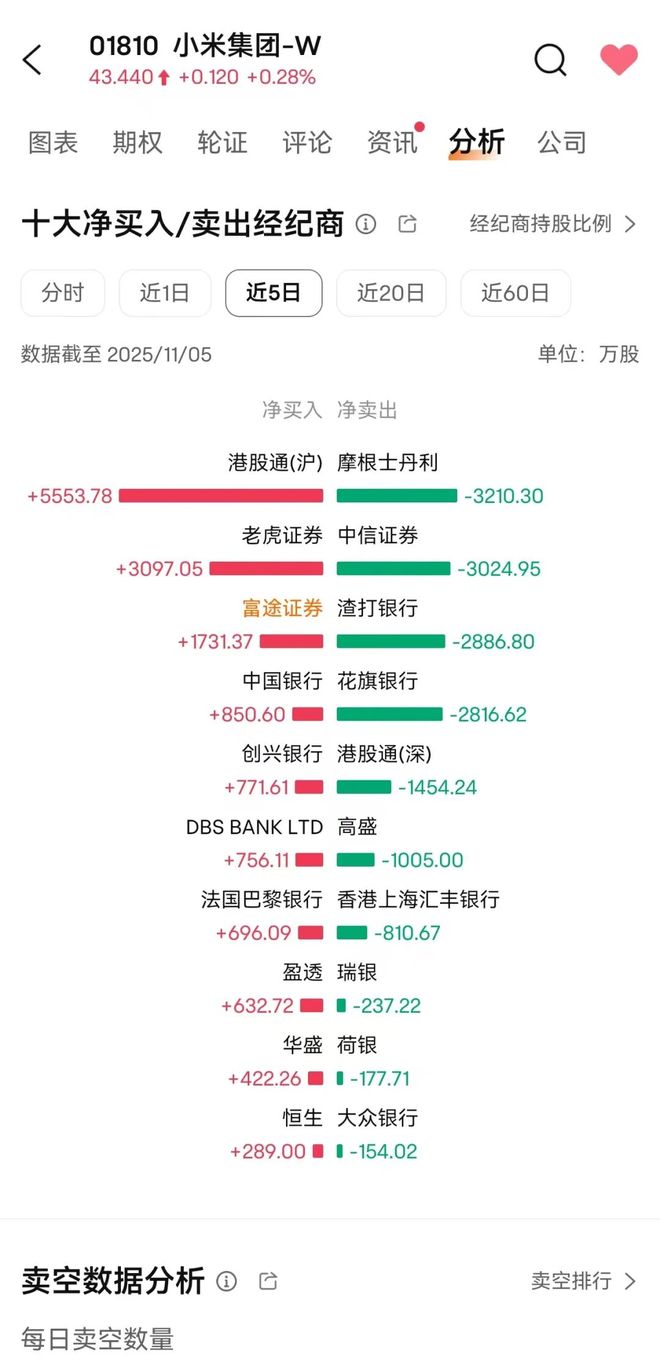Select the 近60日 period chip
This screenshot has width=660, height=1369.
pyautogui.click(x=515, y=293)
